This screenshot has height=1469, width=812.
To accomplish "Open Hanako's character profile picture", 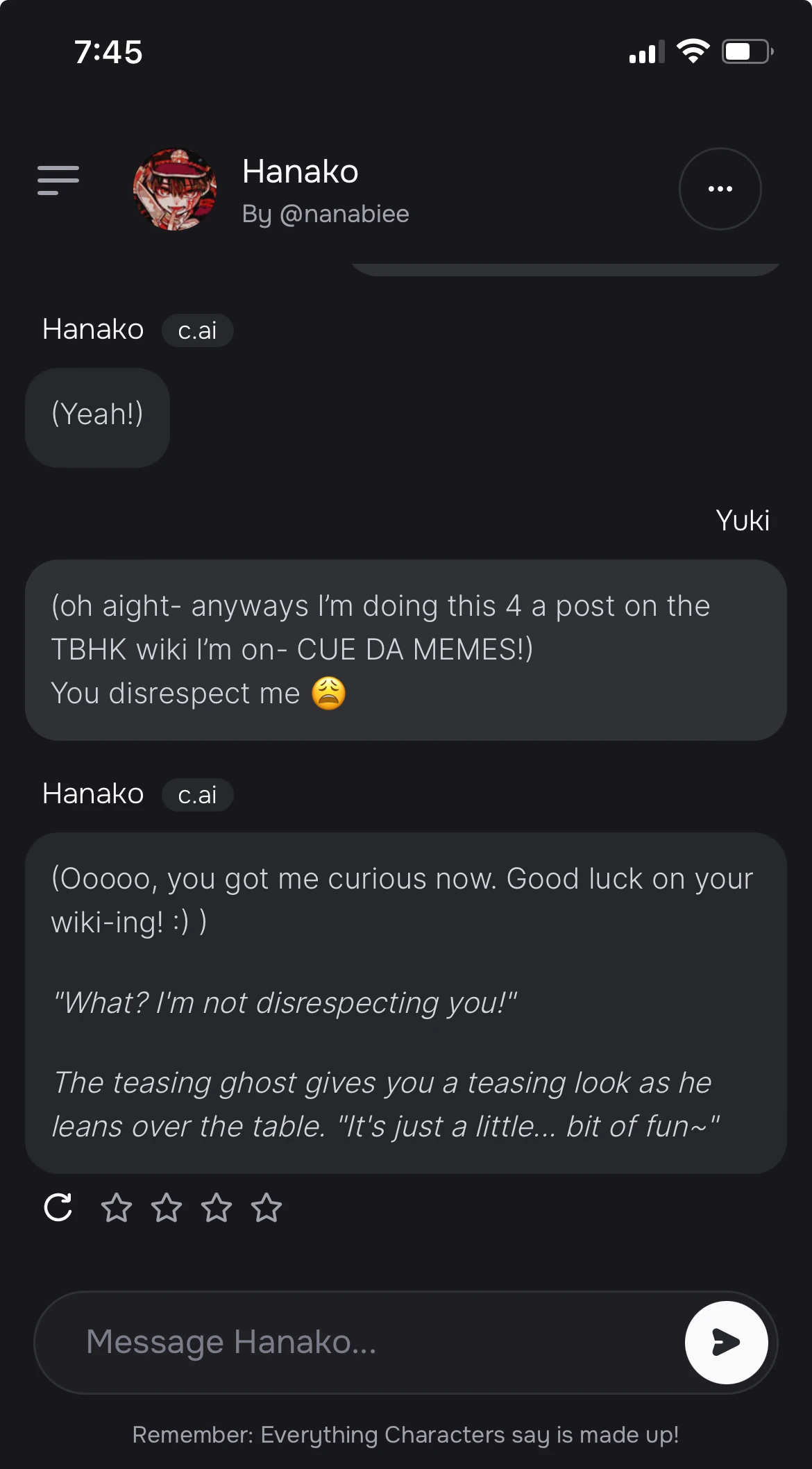I will point(175,189).
